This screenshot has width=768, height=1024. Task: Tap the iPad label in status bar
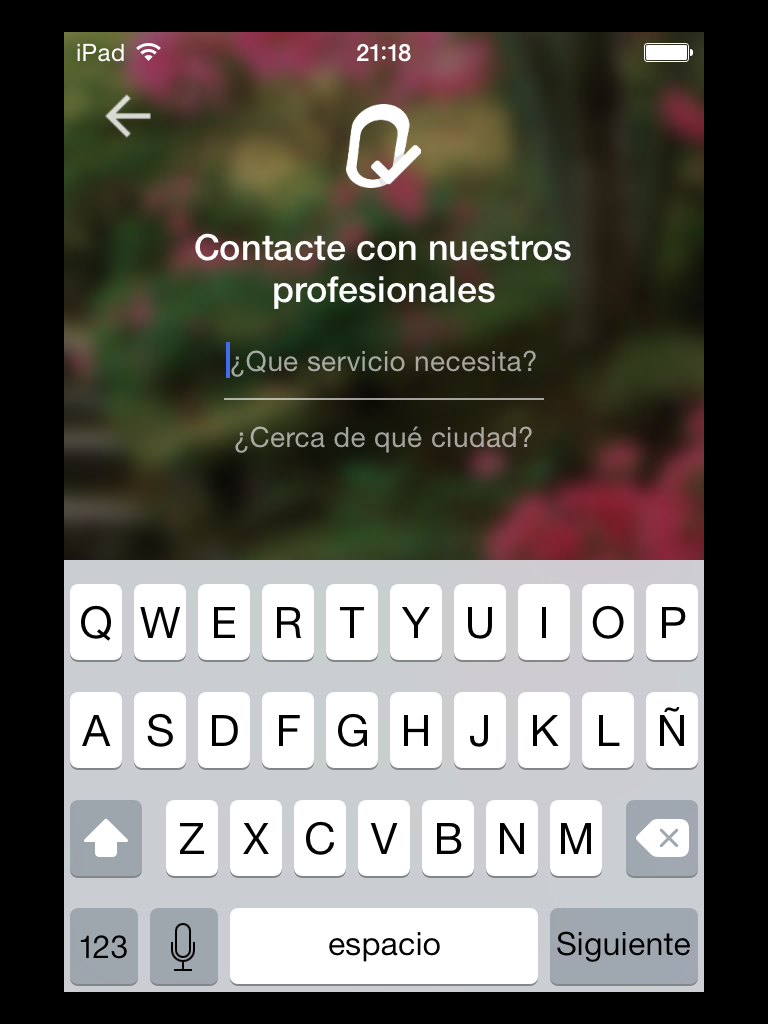click(x=98, y=51)
